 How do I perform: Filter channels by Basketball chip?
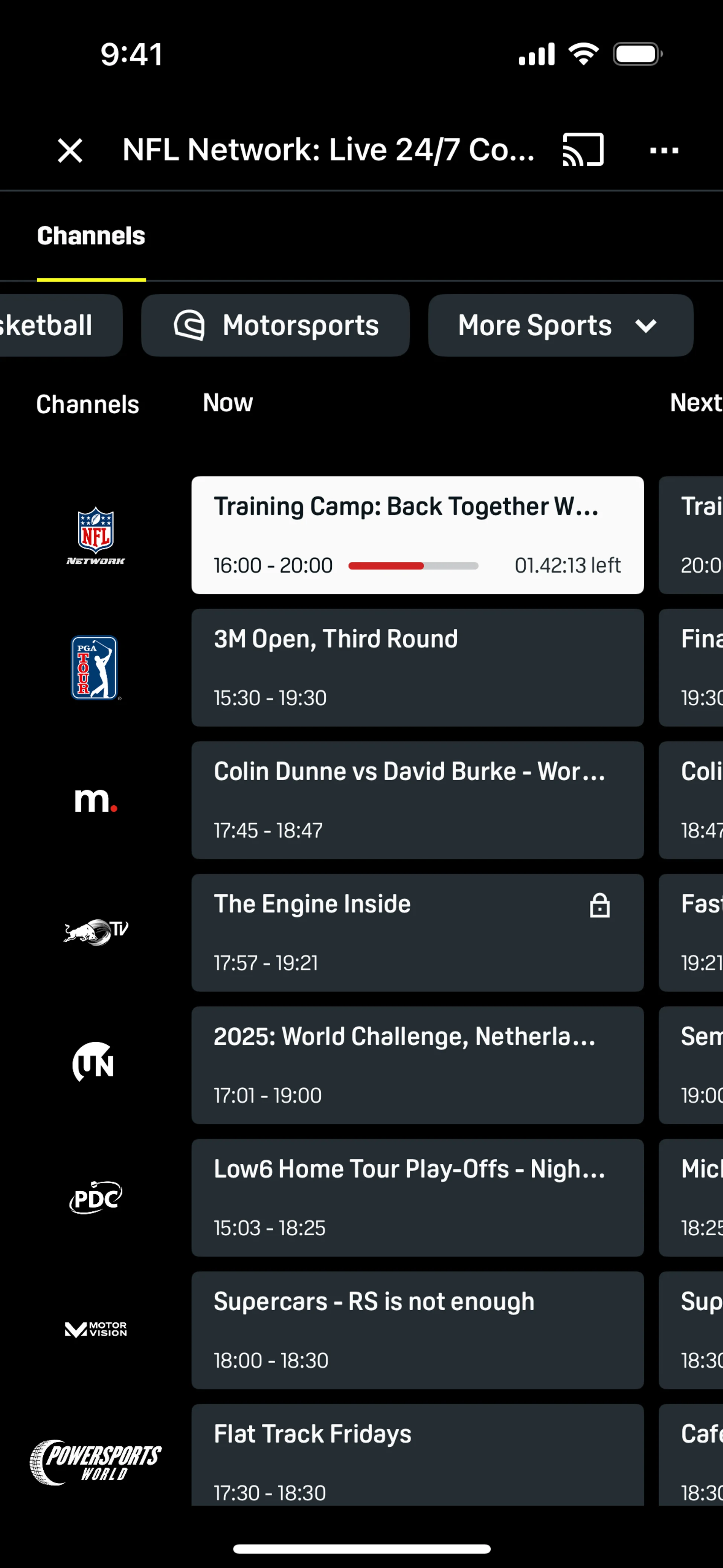pos(61,325)
